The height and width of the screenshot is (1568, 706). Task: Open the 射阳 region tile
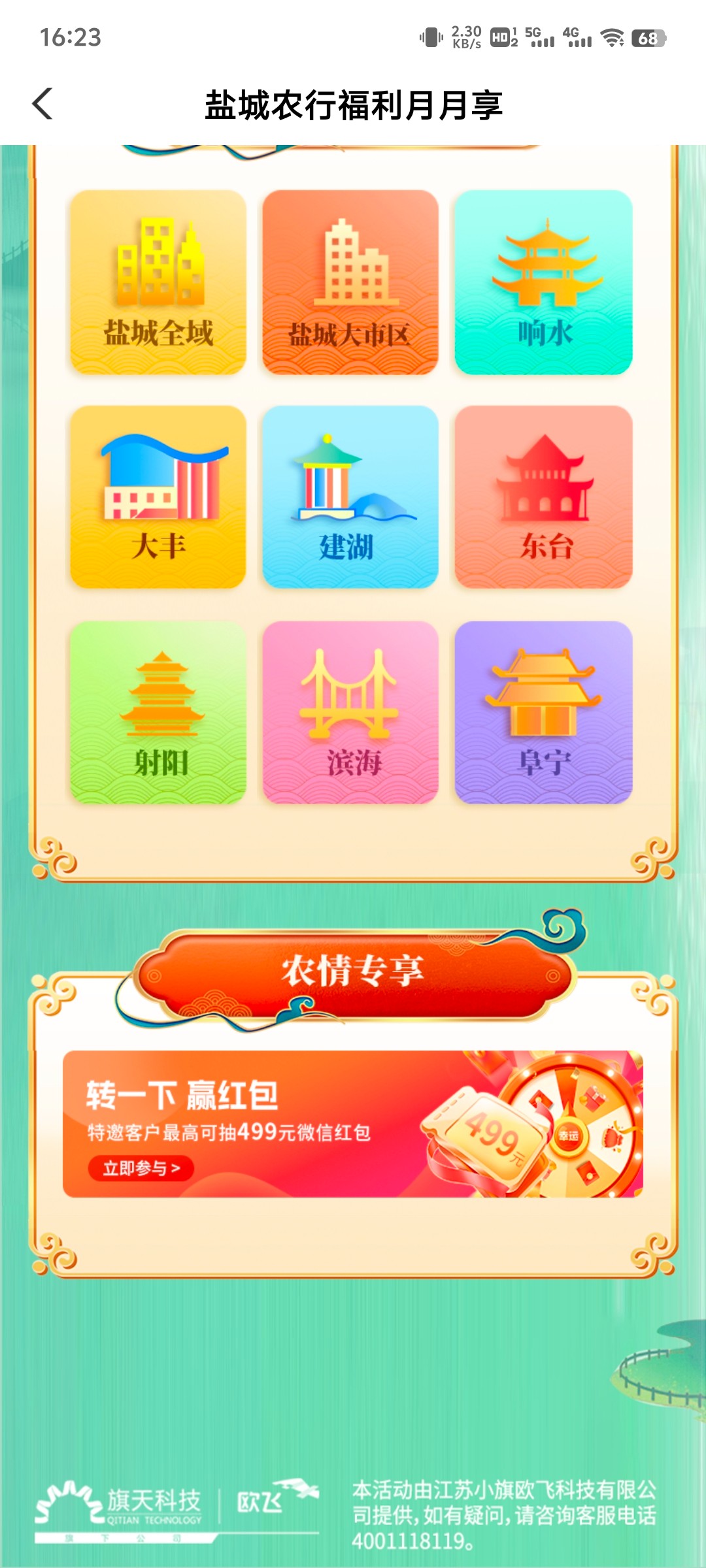[x=158, y=712]
